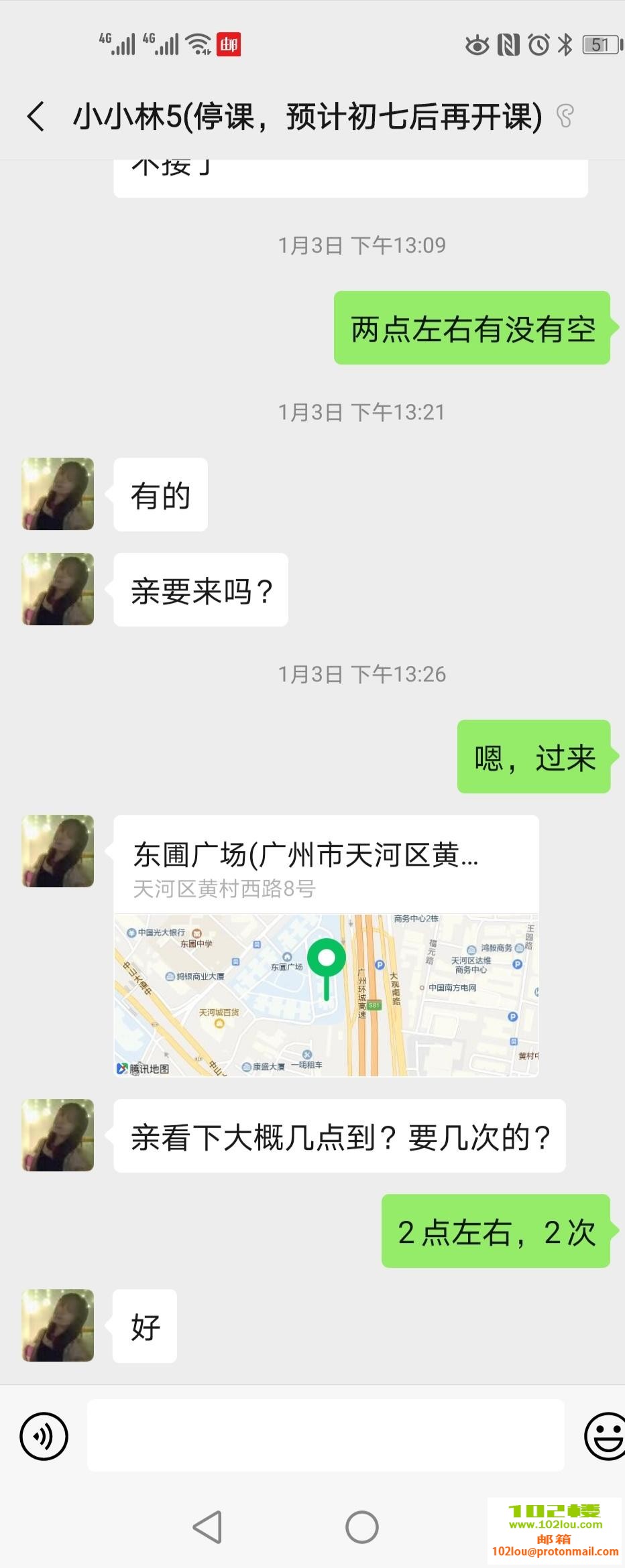Open the emoji picker
The height and width of the screenshot is (1568, 625).
point(606,1437)
